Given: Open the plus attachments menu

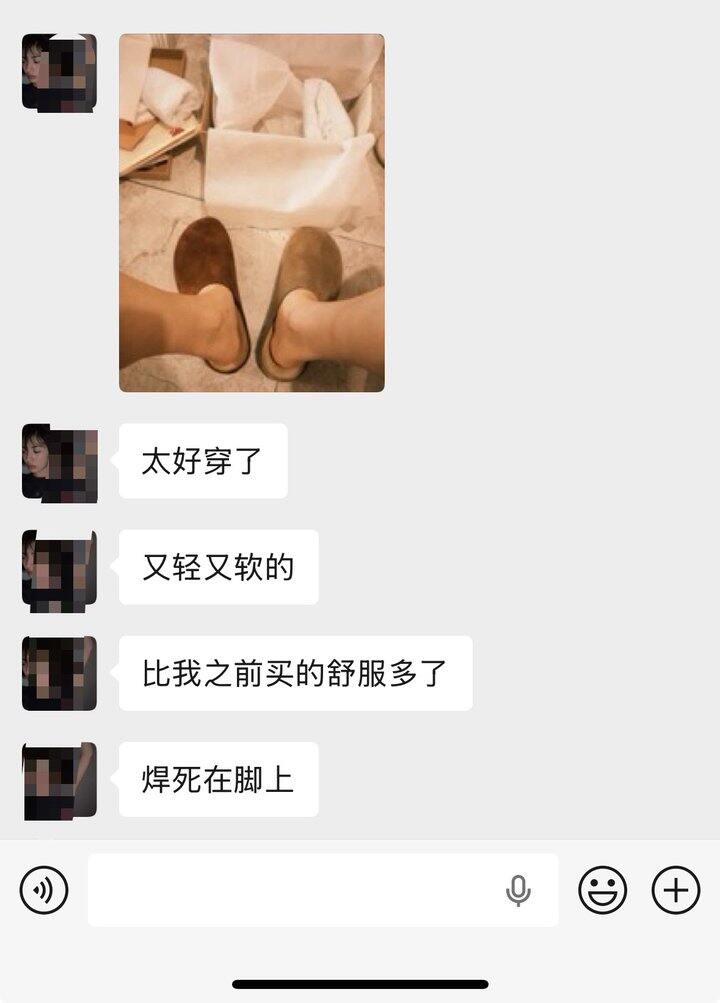Looking at the screenshot, I should [676, 890].
